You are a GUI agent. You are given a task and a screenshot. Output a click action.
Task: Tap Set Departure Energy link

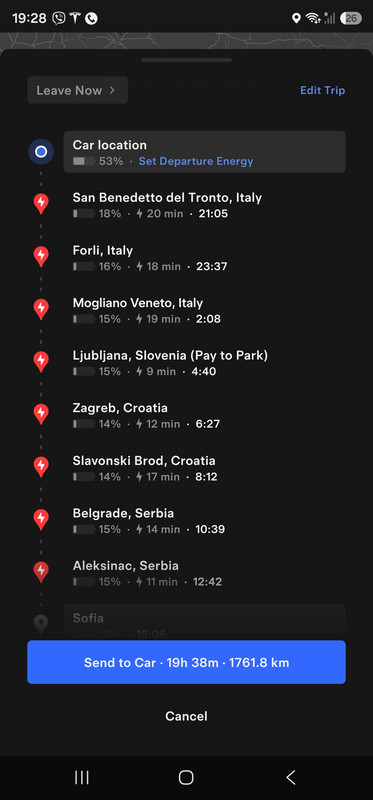196,161
